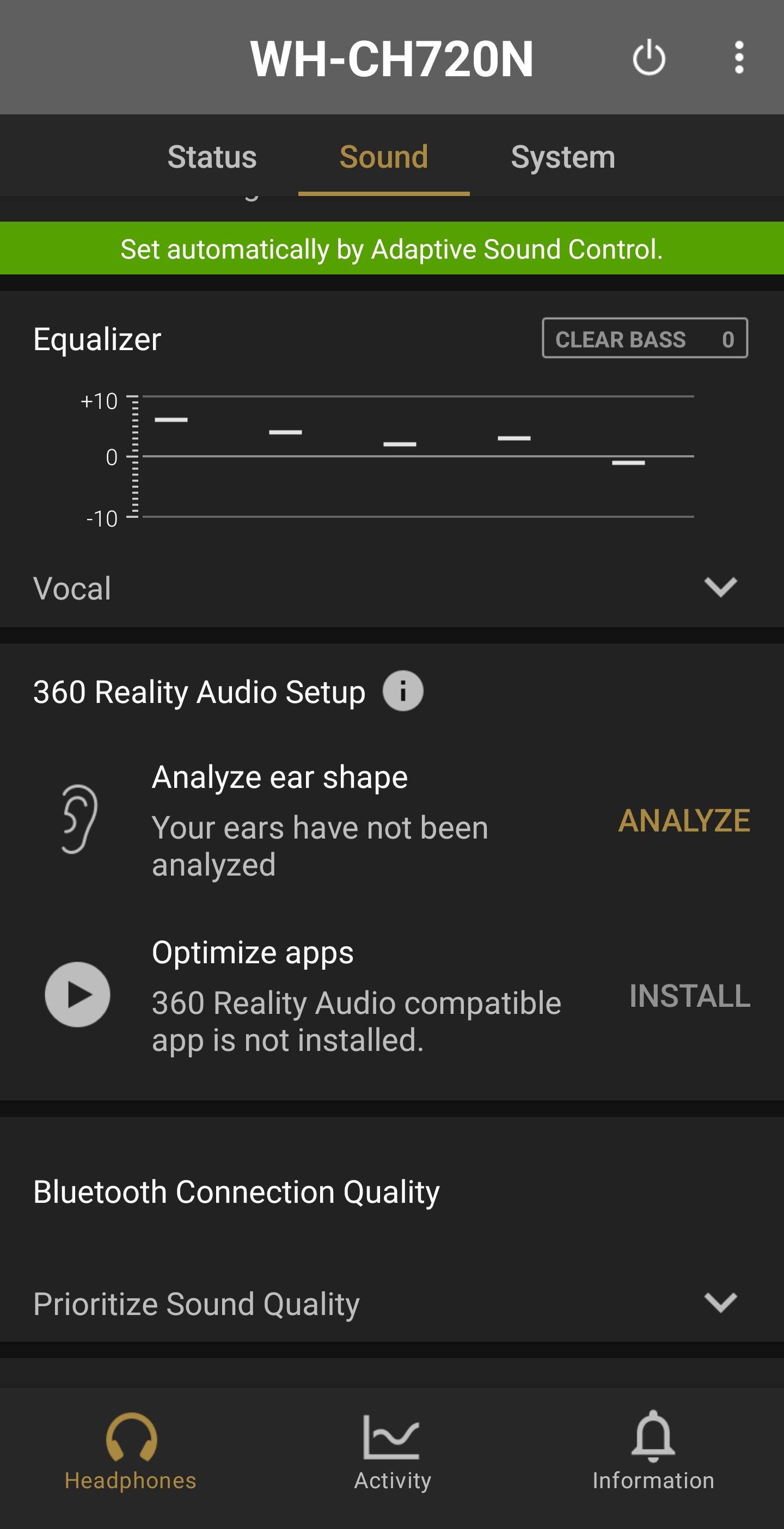Tap the power icon in the header
Image resolution: width=784 pixels, height=1529 pixels.
pyautogui.click(x=648, y=58)
